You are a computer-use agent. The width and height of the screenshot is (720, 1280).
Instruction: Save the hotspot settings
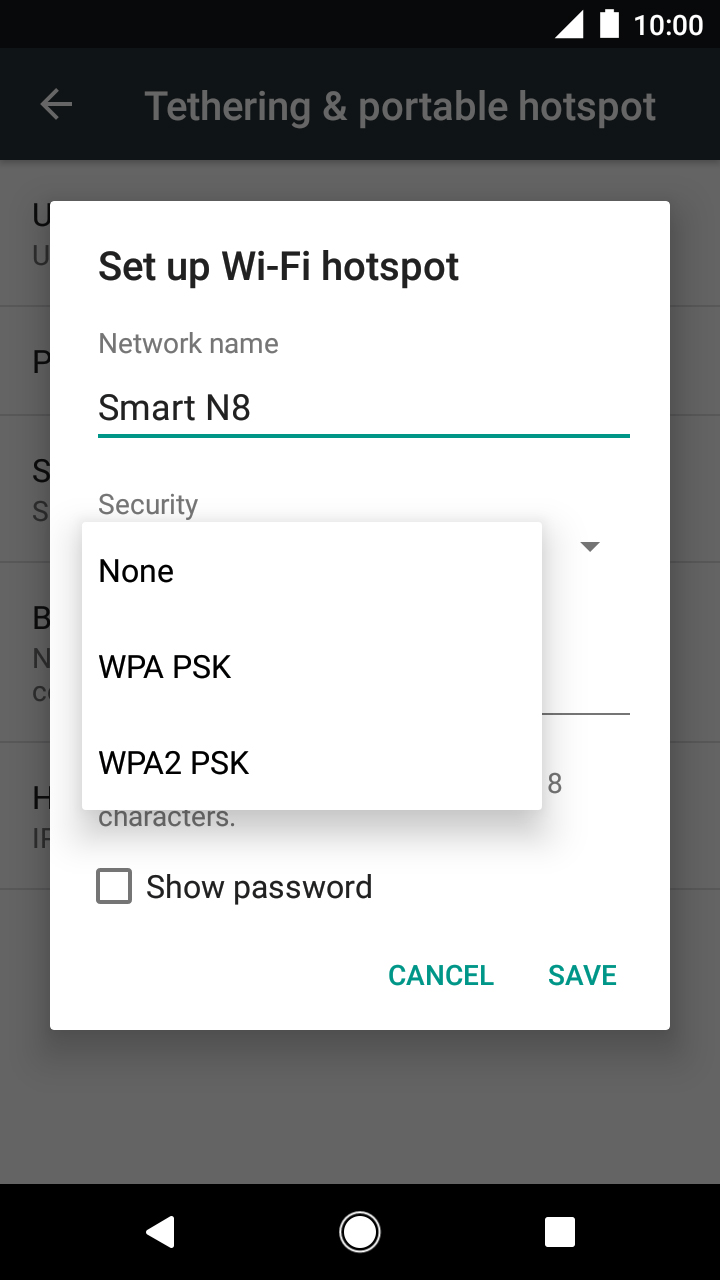[583, 975]
